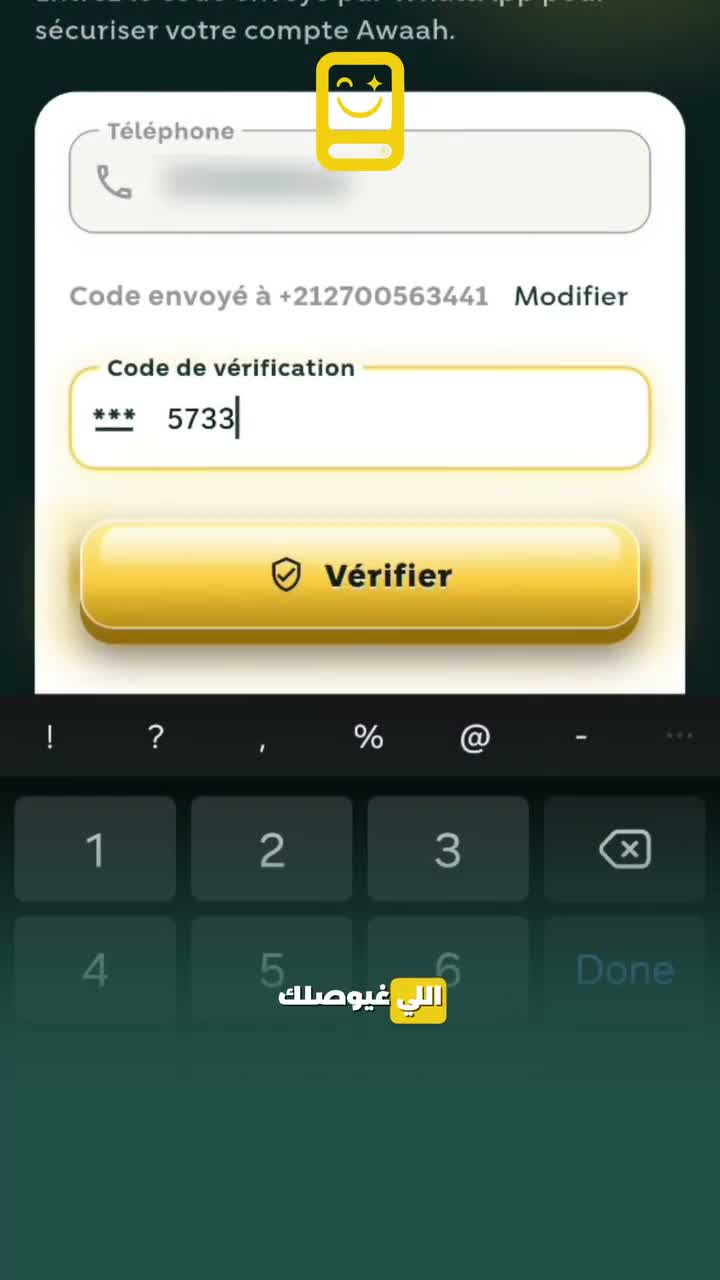Insert the @ symbol from the suggestion row
The image size is (720, 1280).
coord(475,738)
